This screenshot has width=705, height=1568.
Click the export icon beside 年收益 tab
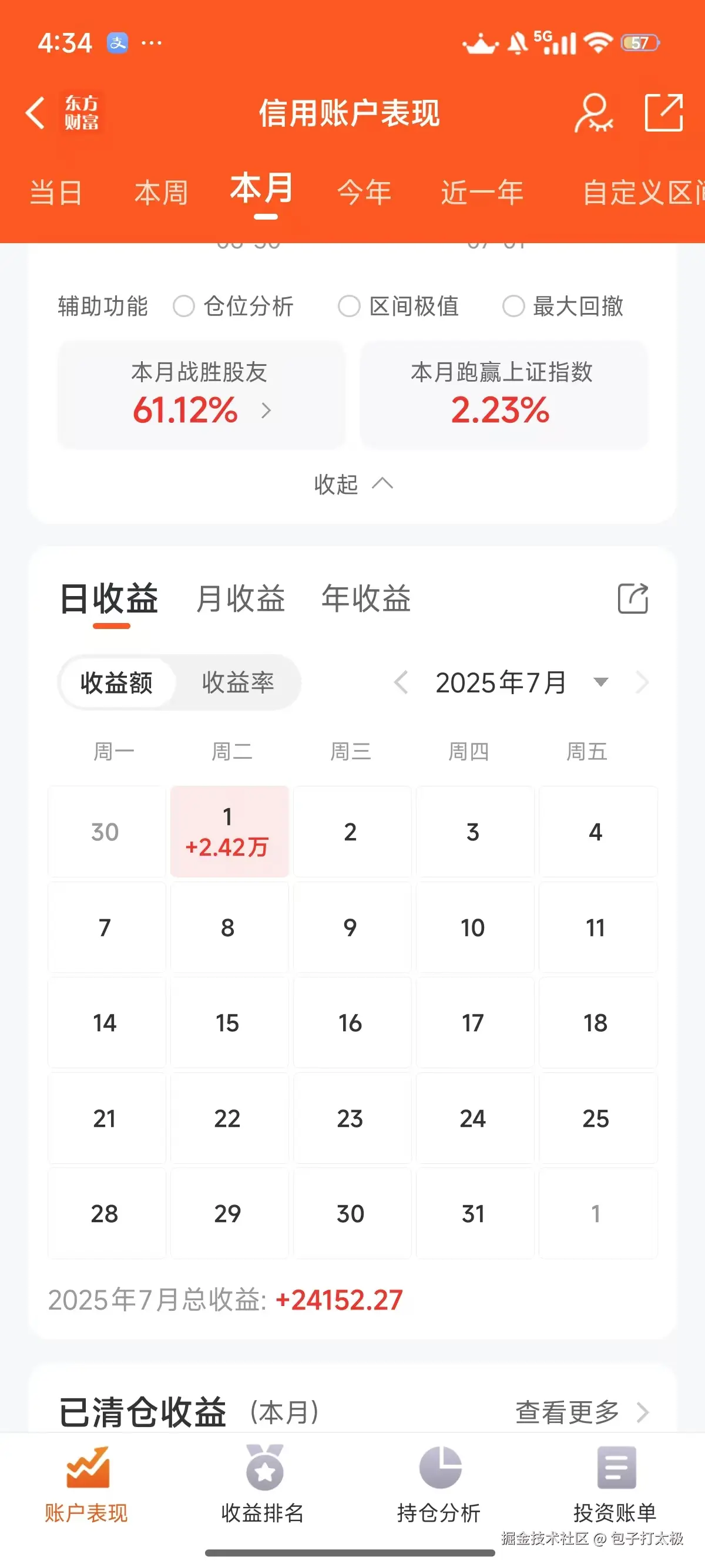click(x=633, y=599)
